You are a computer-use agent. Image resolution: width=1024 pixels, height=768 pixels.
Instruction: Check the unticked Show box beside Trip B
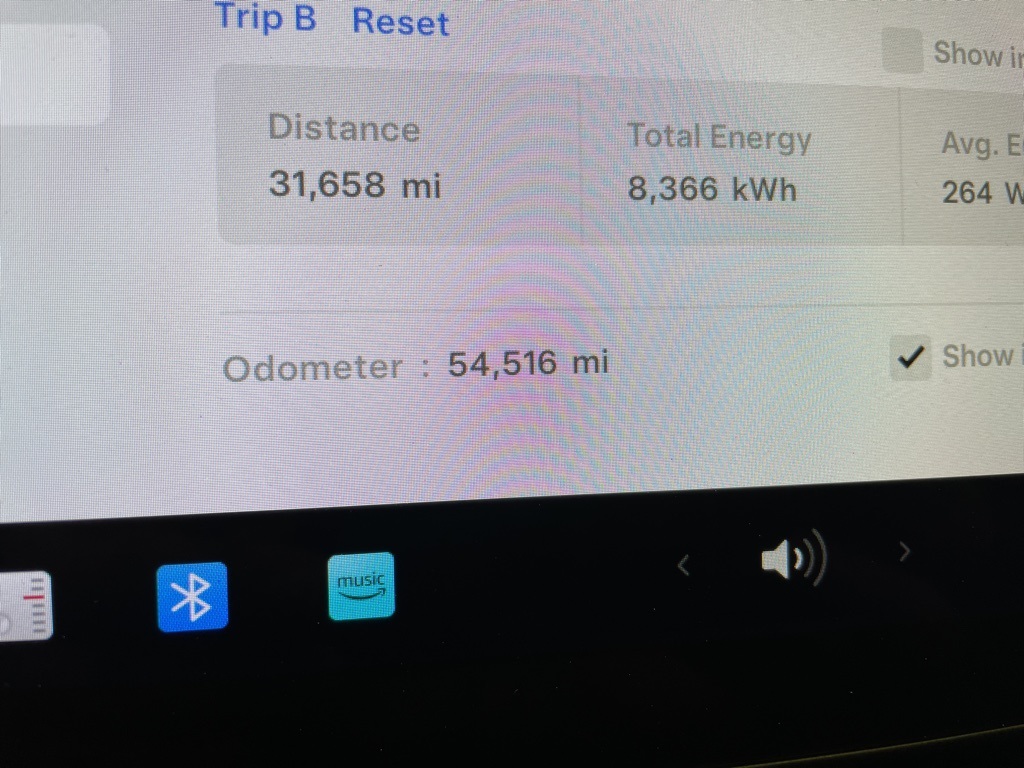click(903, 52)
